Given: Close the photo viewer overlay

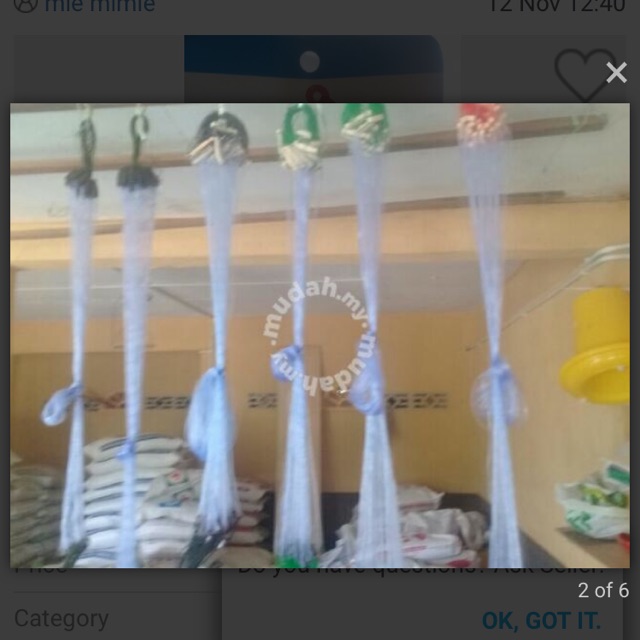Looking at the screenshot, I should click(x=616, y=72).
